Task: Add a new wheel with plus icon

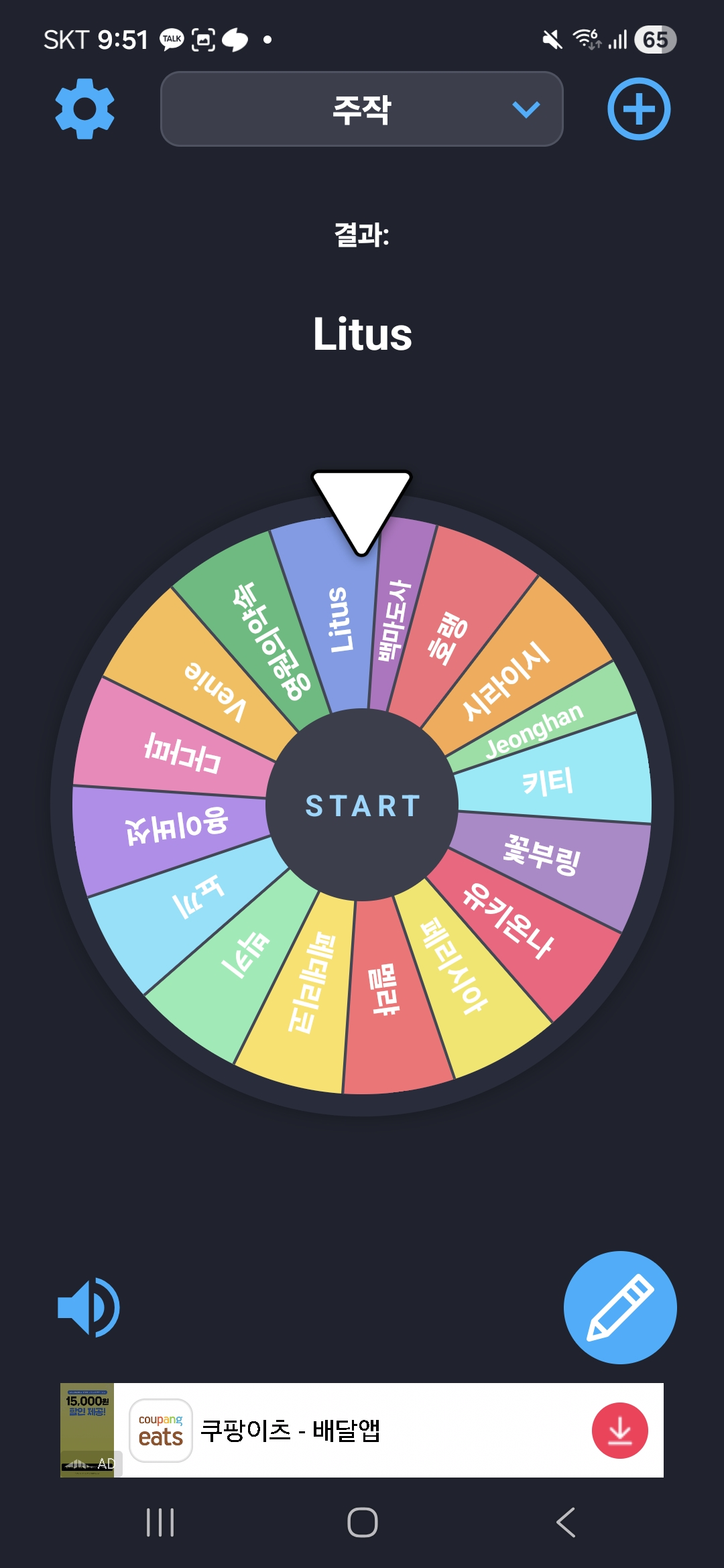Action: [x=638, y=109]
